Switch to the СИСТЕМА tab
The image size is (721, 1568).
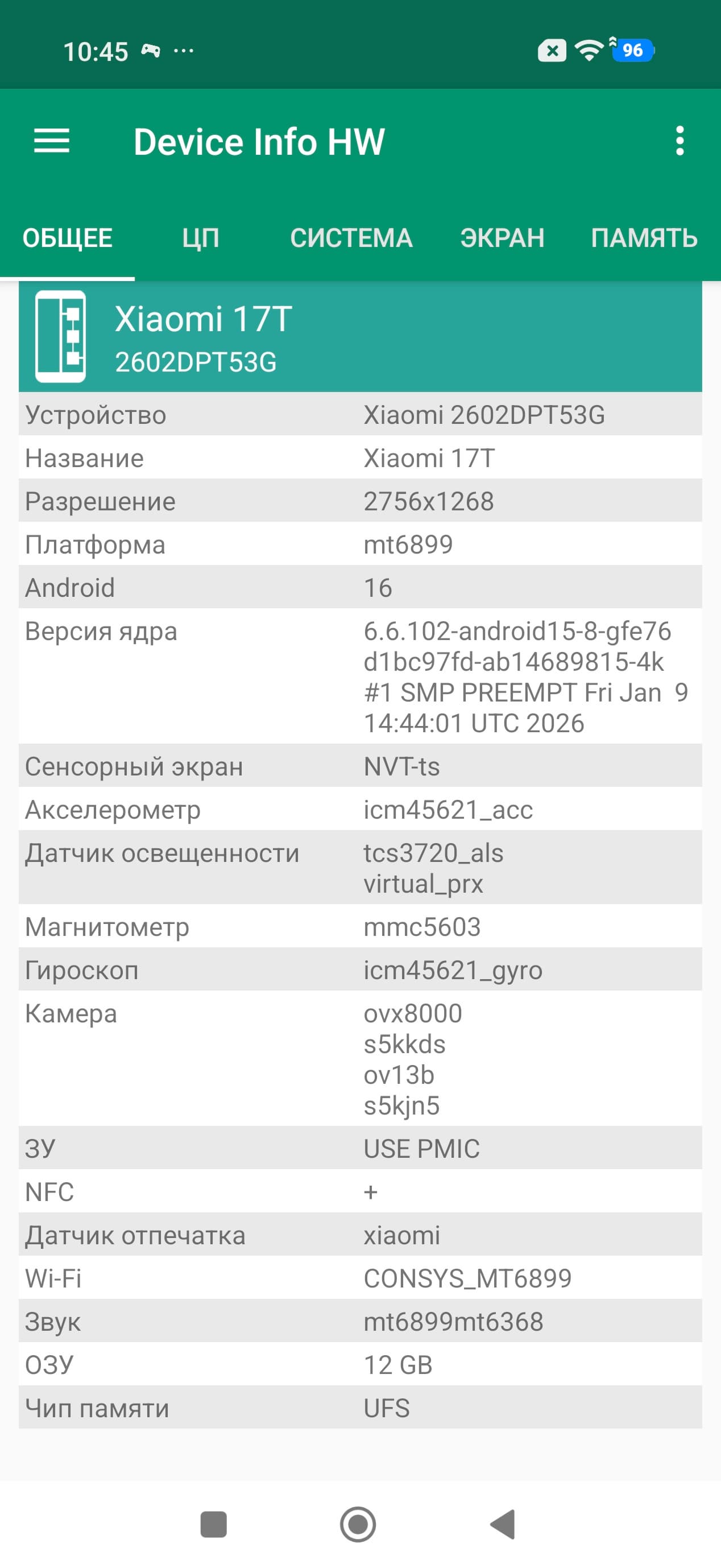click(x=351, y=238)
